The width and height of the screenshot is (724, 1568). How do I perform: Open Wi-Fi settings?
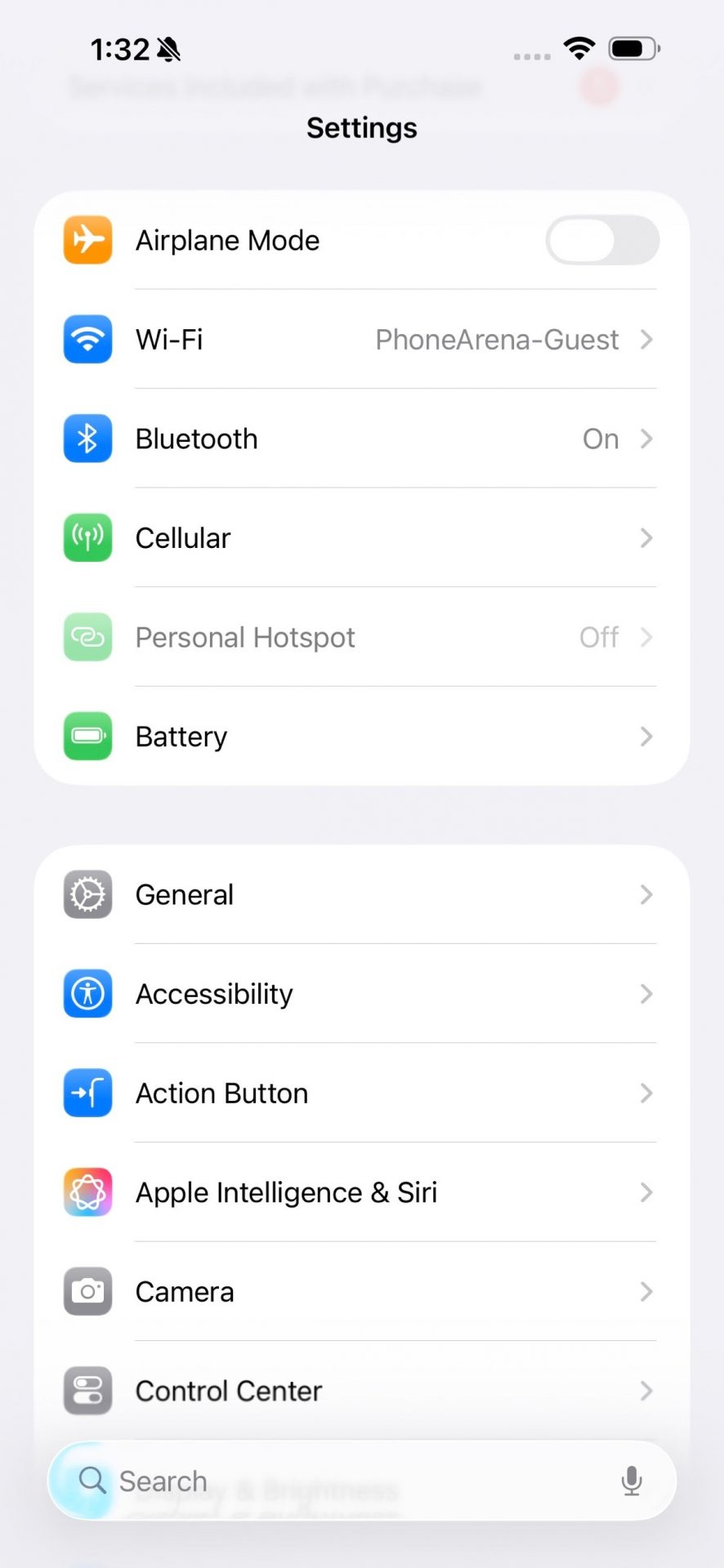(361, 340)
